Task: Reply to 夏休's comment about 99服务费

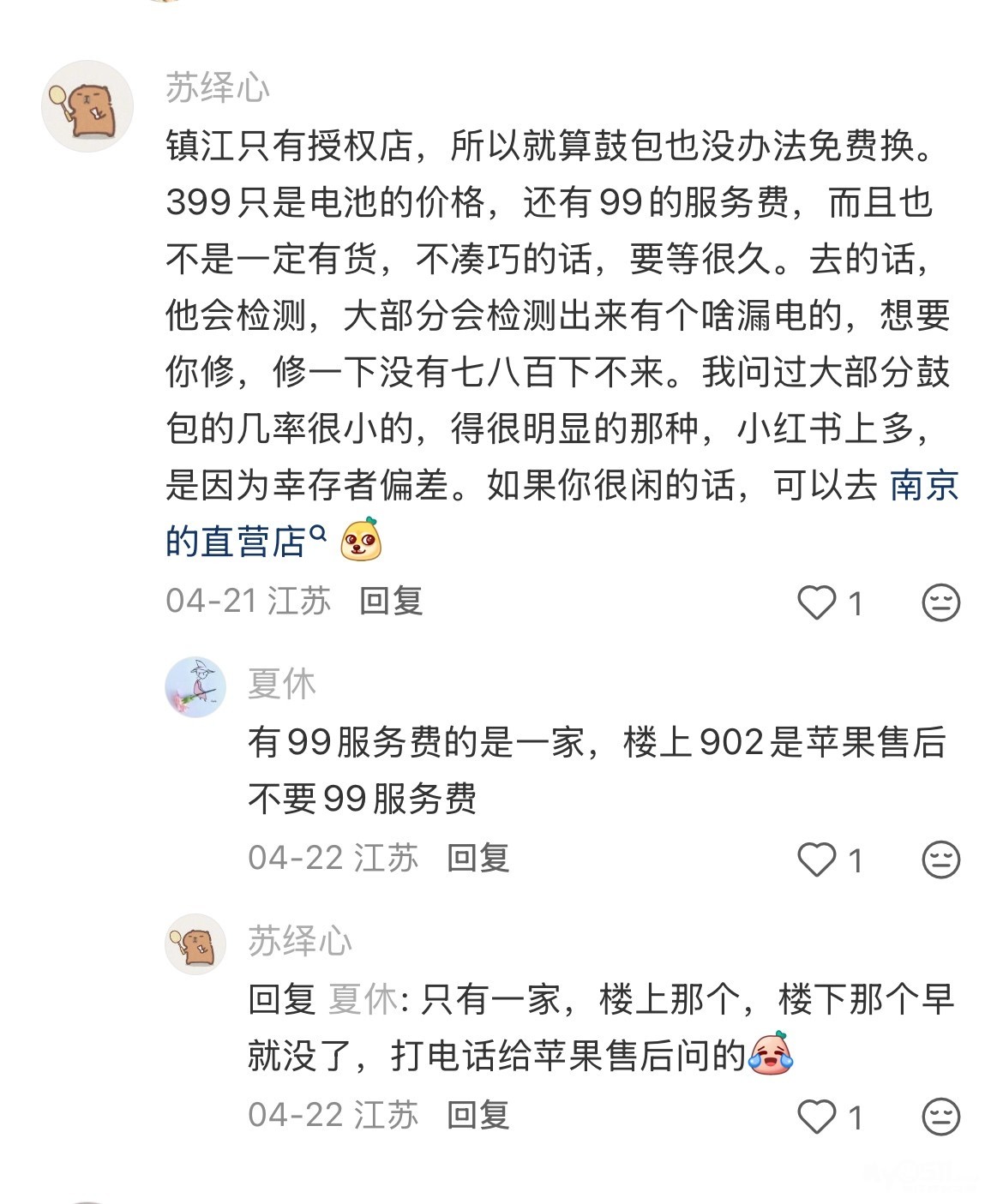Action: pyautogui.click(x=478, y=858)
